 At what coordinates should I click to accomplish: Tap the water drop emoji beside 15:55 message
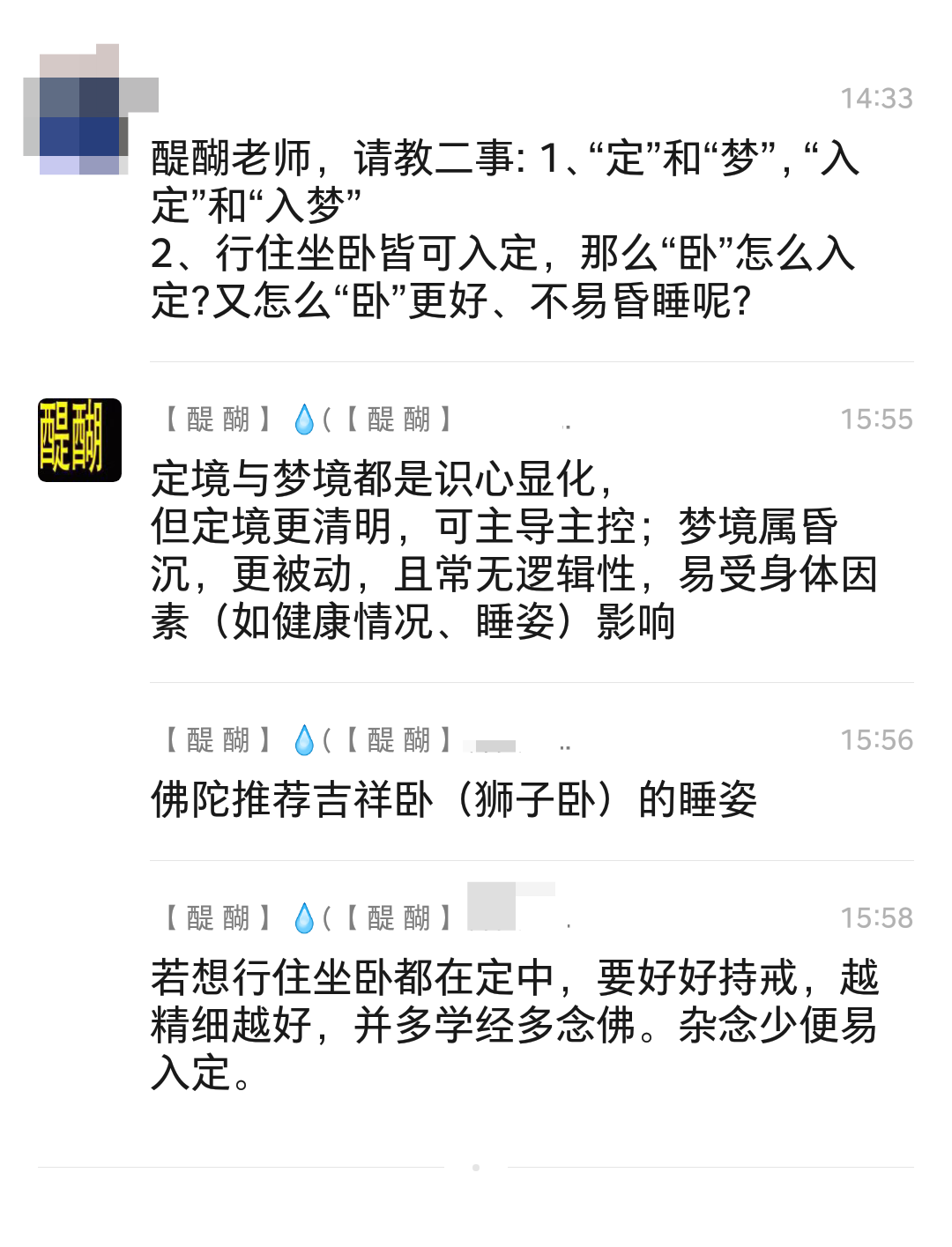tap(304, 419)
